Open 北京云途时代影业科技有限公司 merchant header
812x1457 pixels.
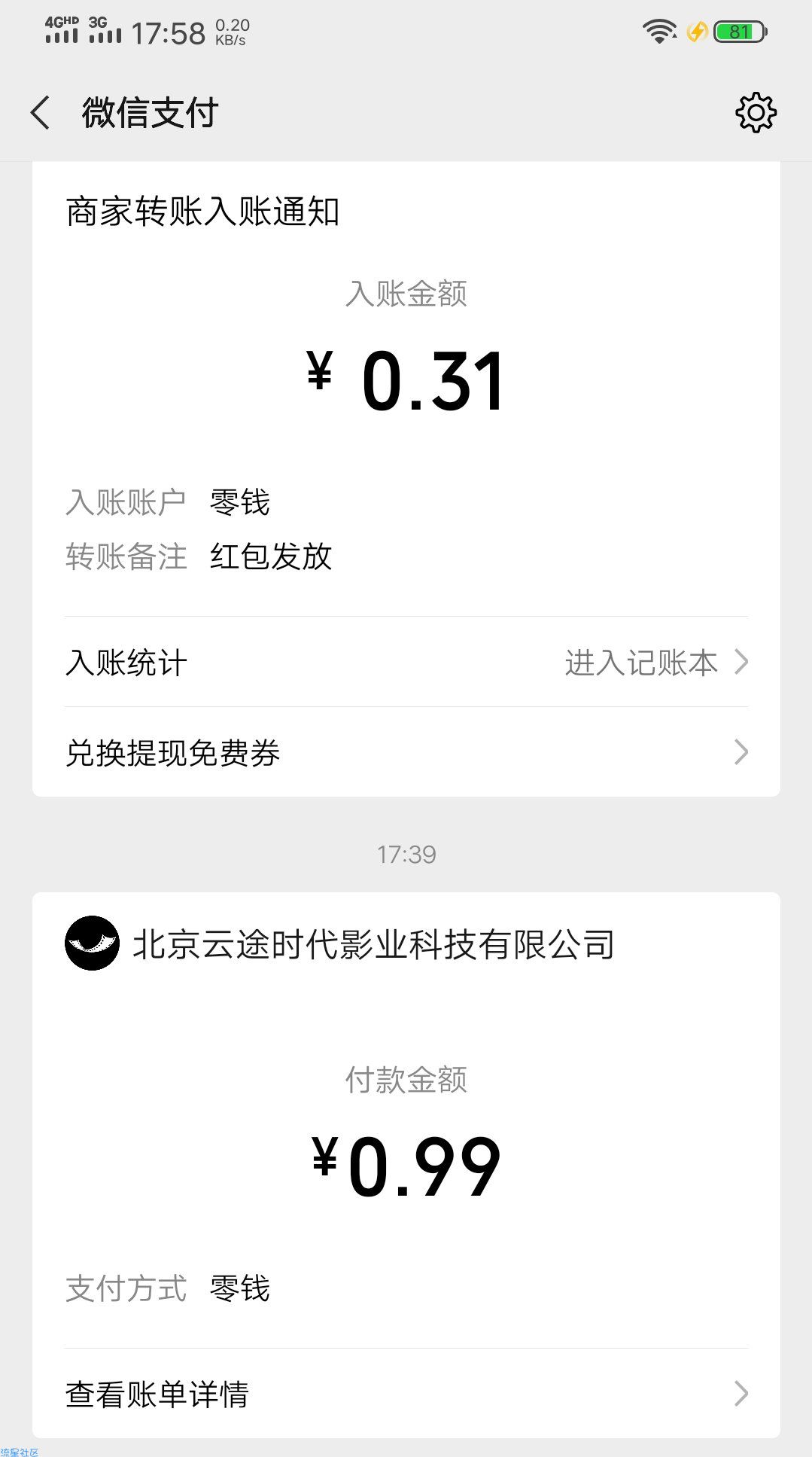pyautogui.click(x=340, y=943)
